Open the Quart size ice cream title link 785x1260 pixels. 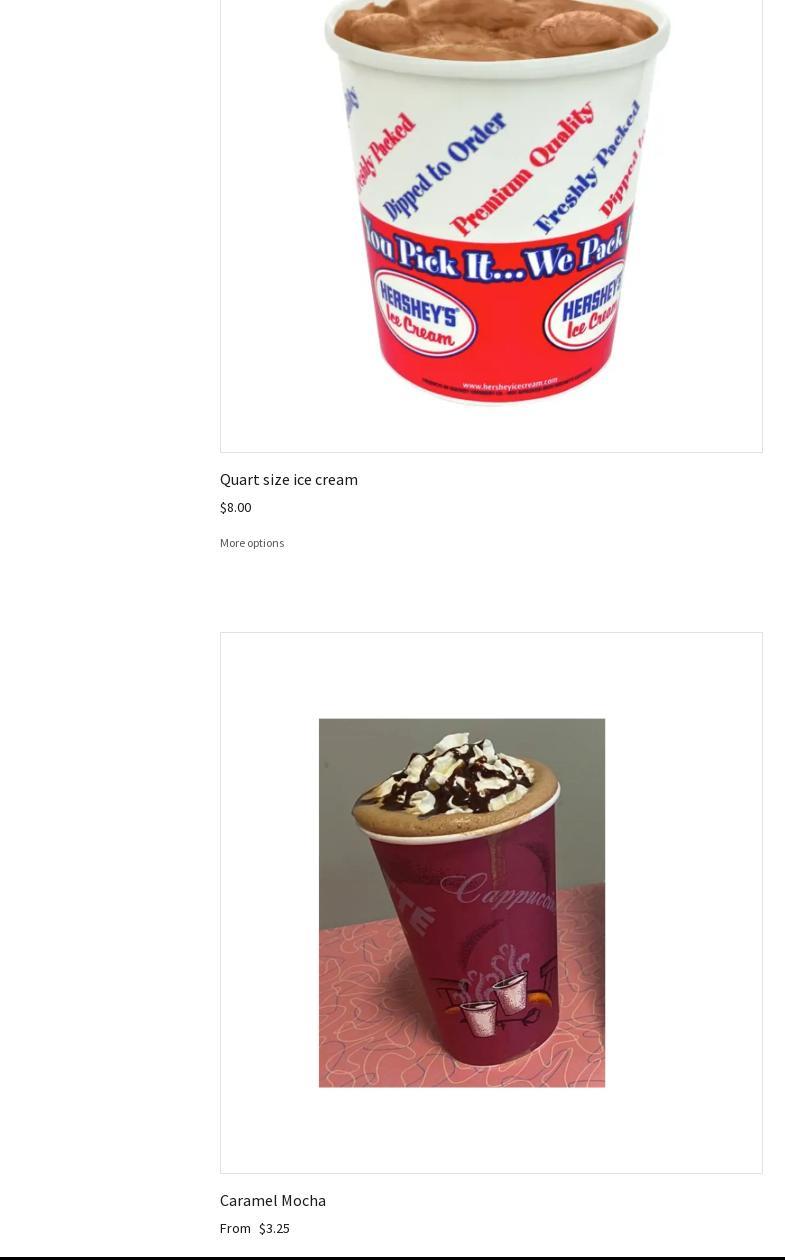[x=289, y=480]
